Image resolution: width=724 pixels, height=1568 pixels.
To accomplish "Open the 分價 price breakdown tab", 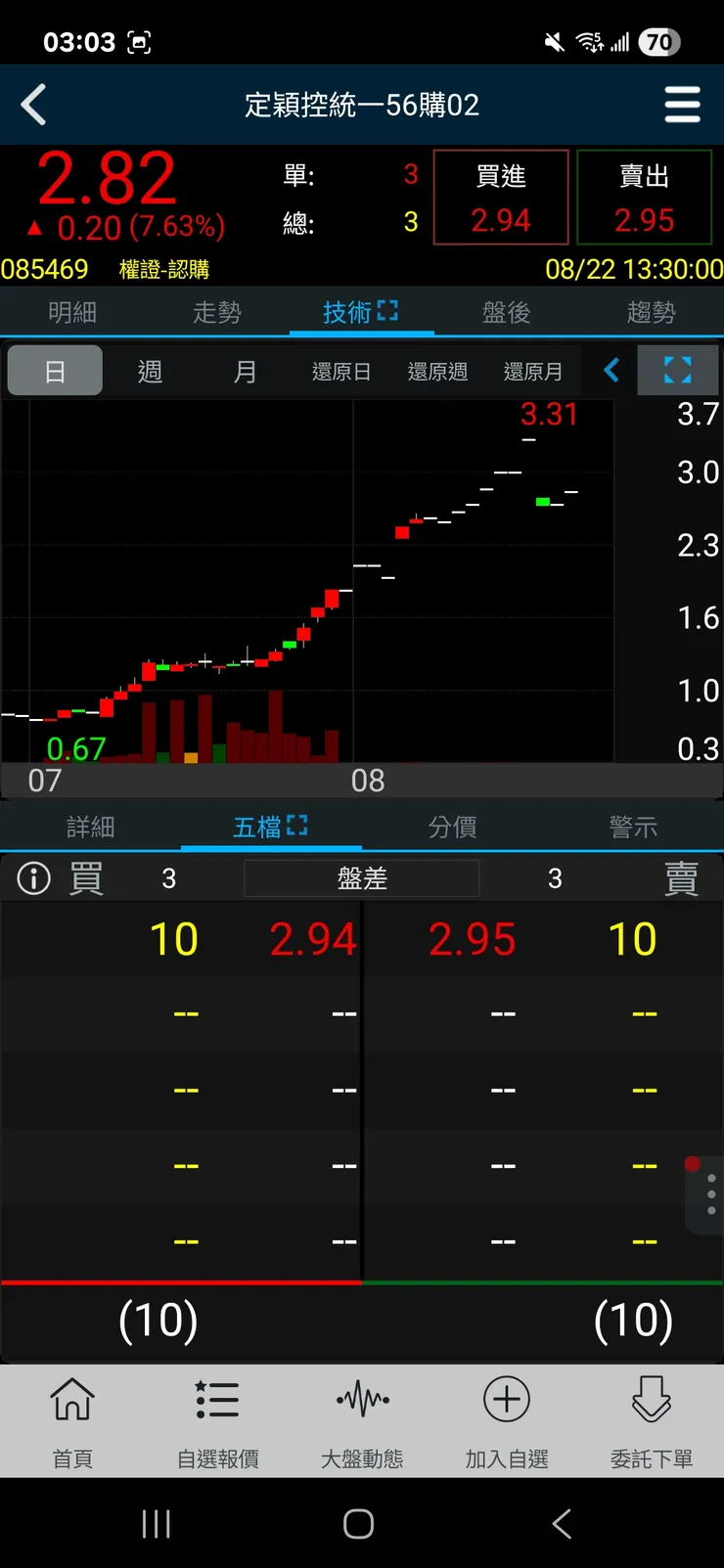I will 453,827.
